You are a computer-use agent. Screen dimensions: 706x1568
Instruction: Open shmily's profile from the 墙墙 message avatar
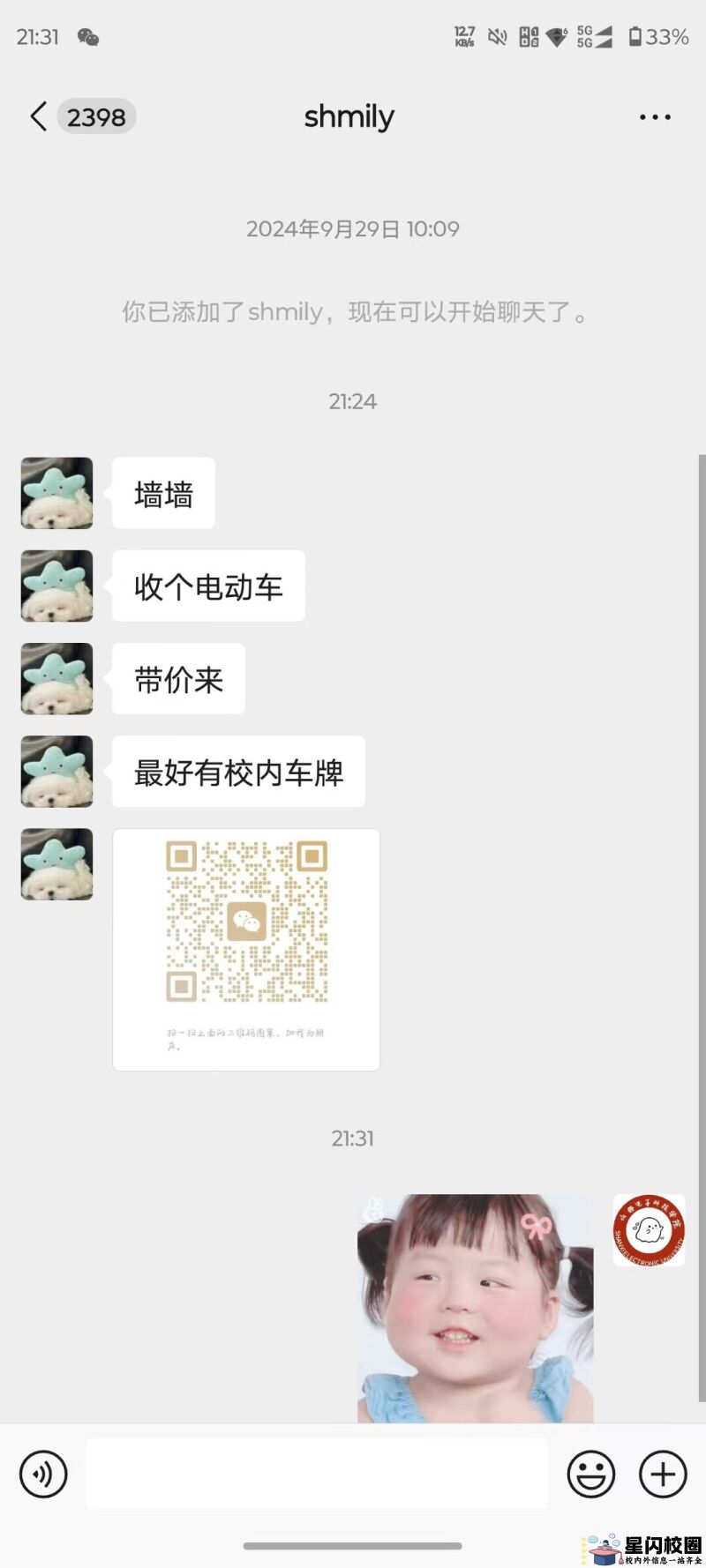click(57, 493)
